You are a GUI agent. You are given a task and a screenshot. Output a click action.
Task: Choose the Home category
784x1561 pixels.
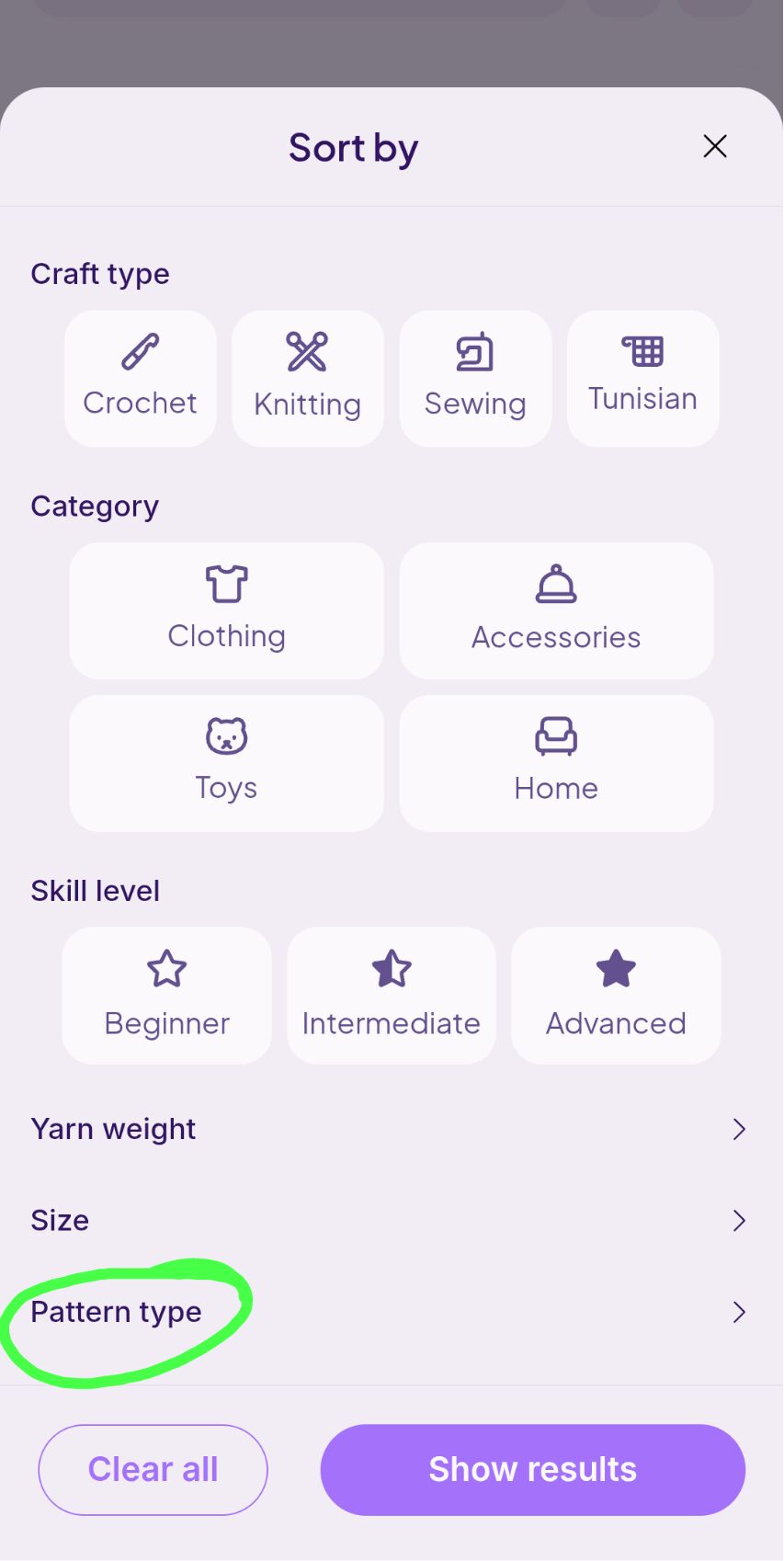557,763
